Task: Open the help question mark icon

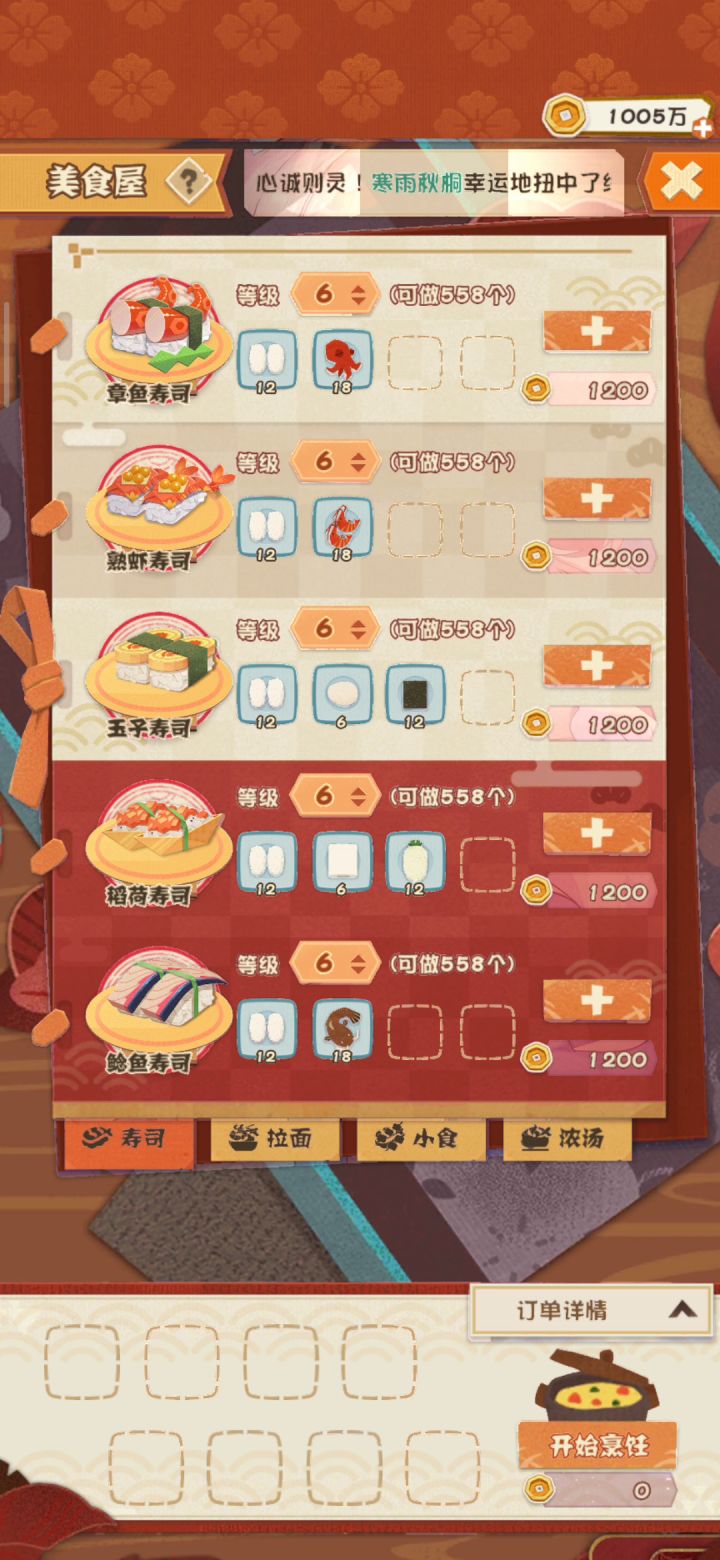Action: [188, 182]
